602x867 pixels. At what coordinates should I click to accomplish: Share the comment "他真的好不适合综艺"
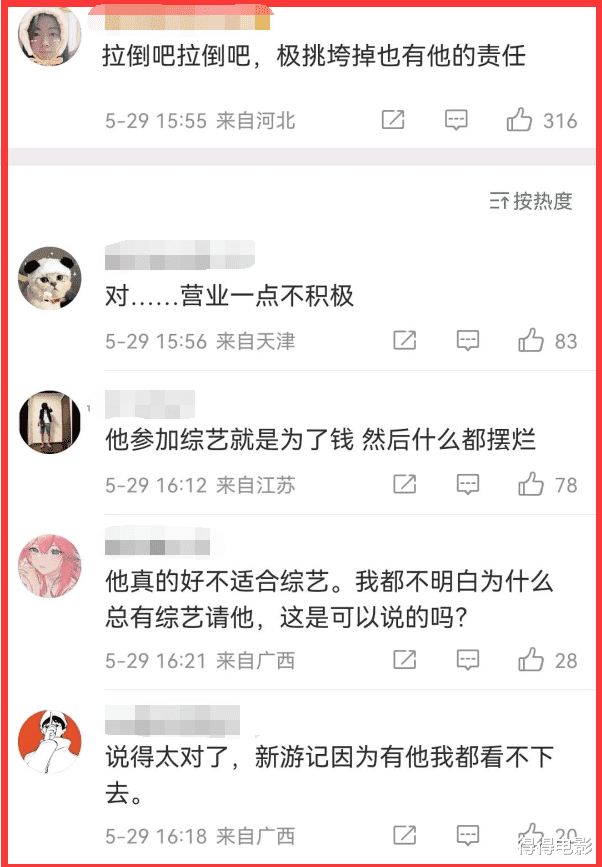click(405, 660)
